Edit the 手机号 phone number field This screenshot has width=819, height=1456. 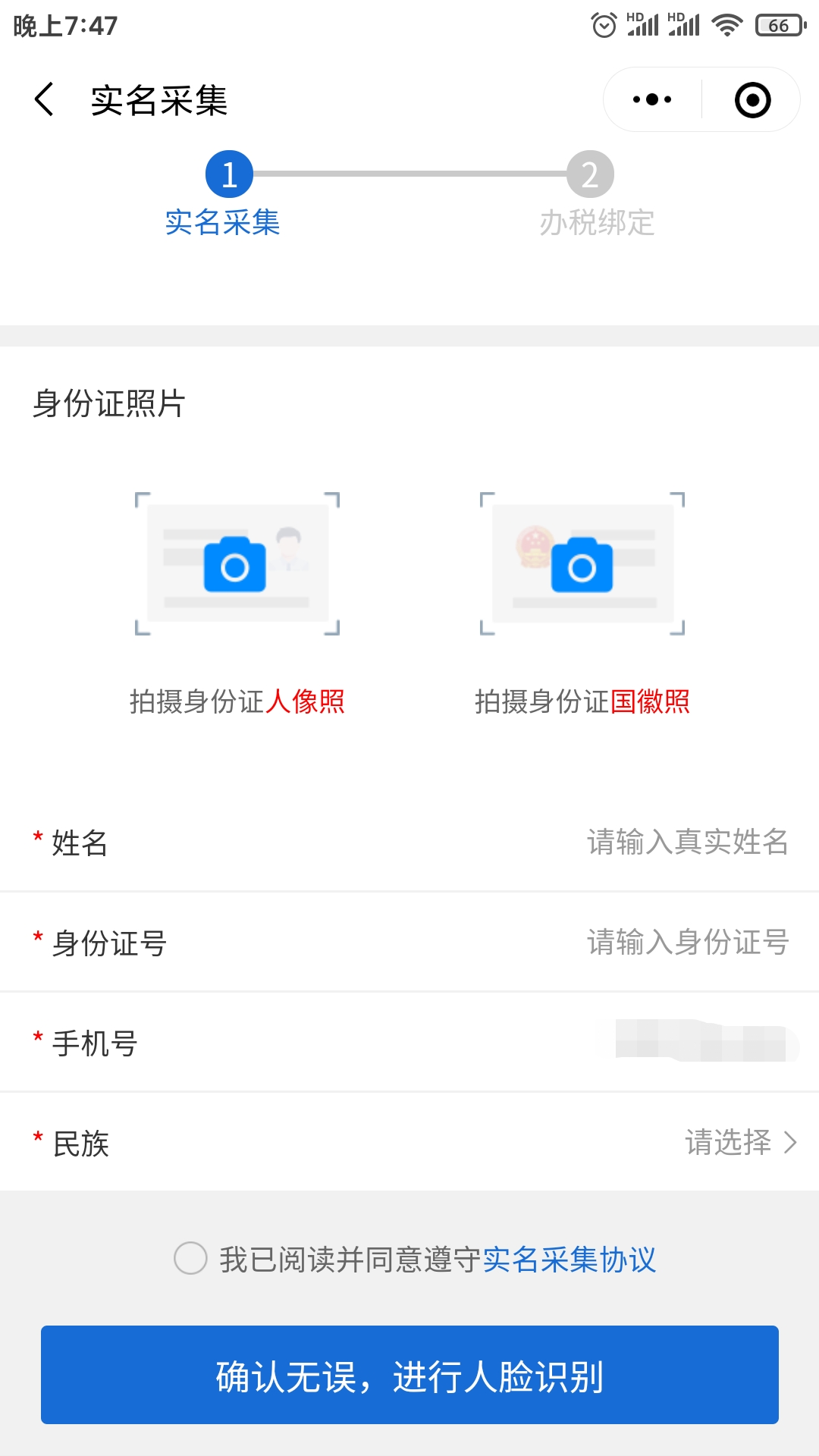tap(409, 1042)
